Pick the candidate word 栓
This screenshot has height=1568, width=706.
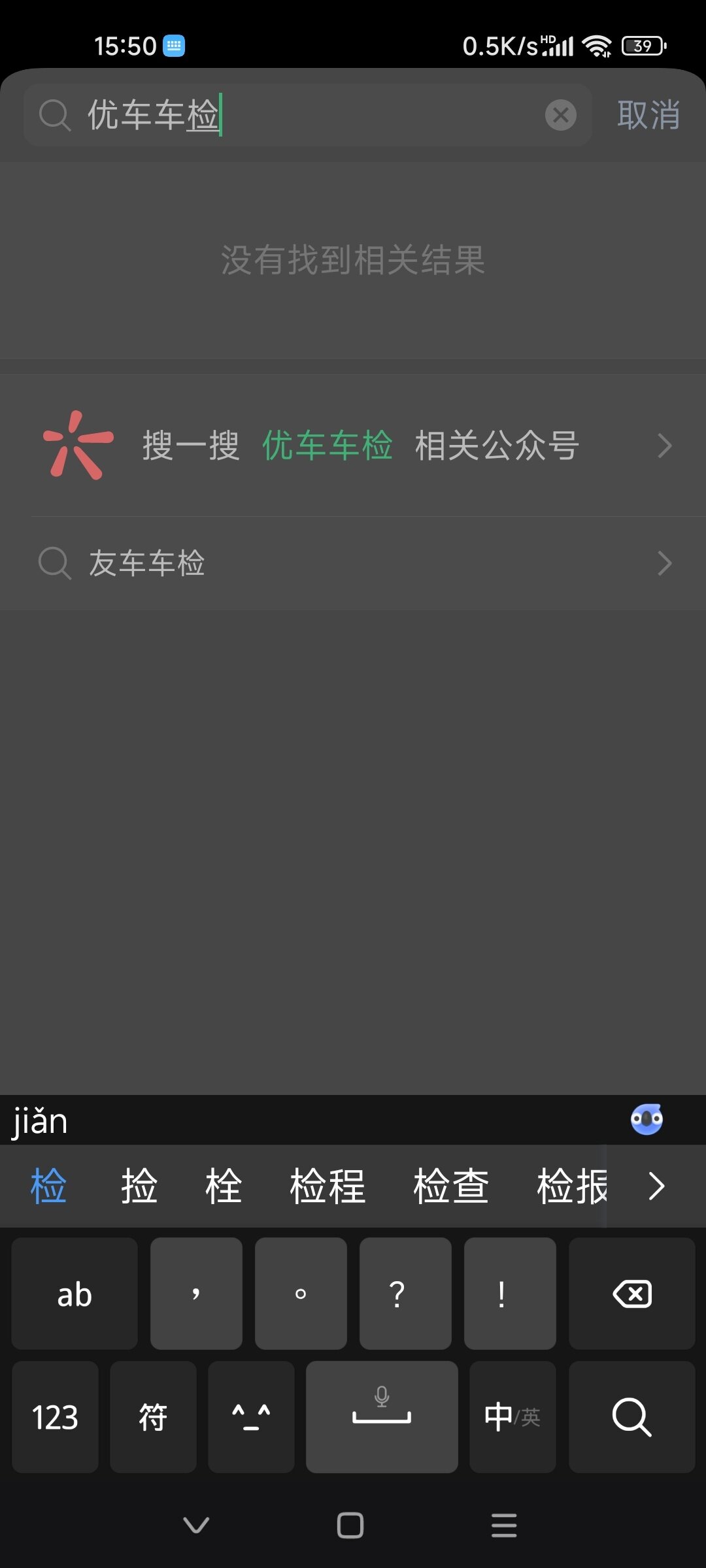pos(224,1186)
